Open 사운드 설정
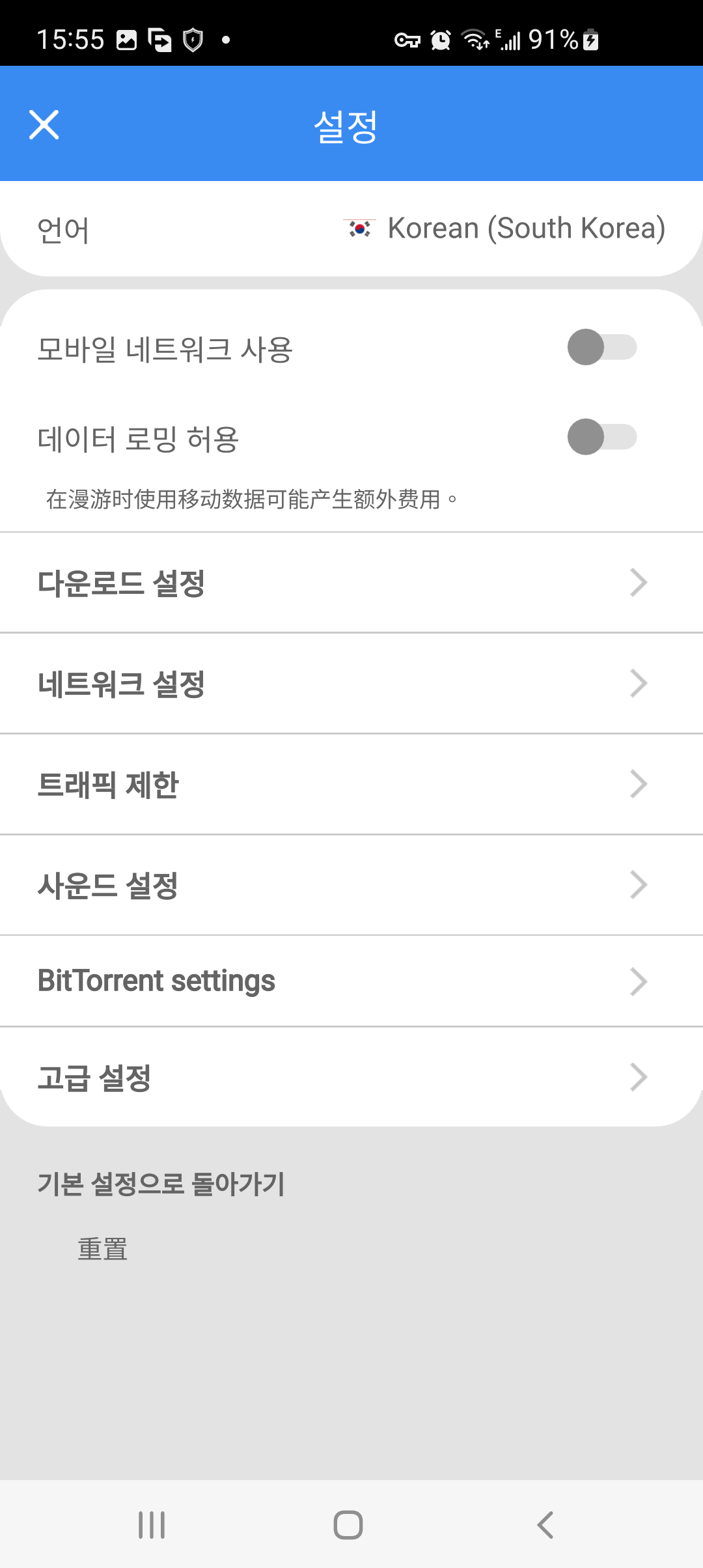Screen dimensions: 703x1568 pyautogui.click(x=351, y=886)
